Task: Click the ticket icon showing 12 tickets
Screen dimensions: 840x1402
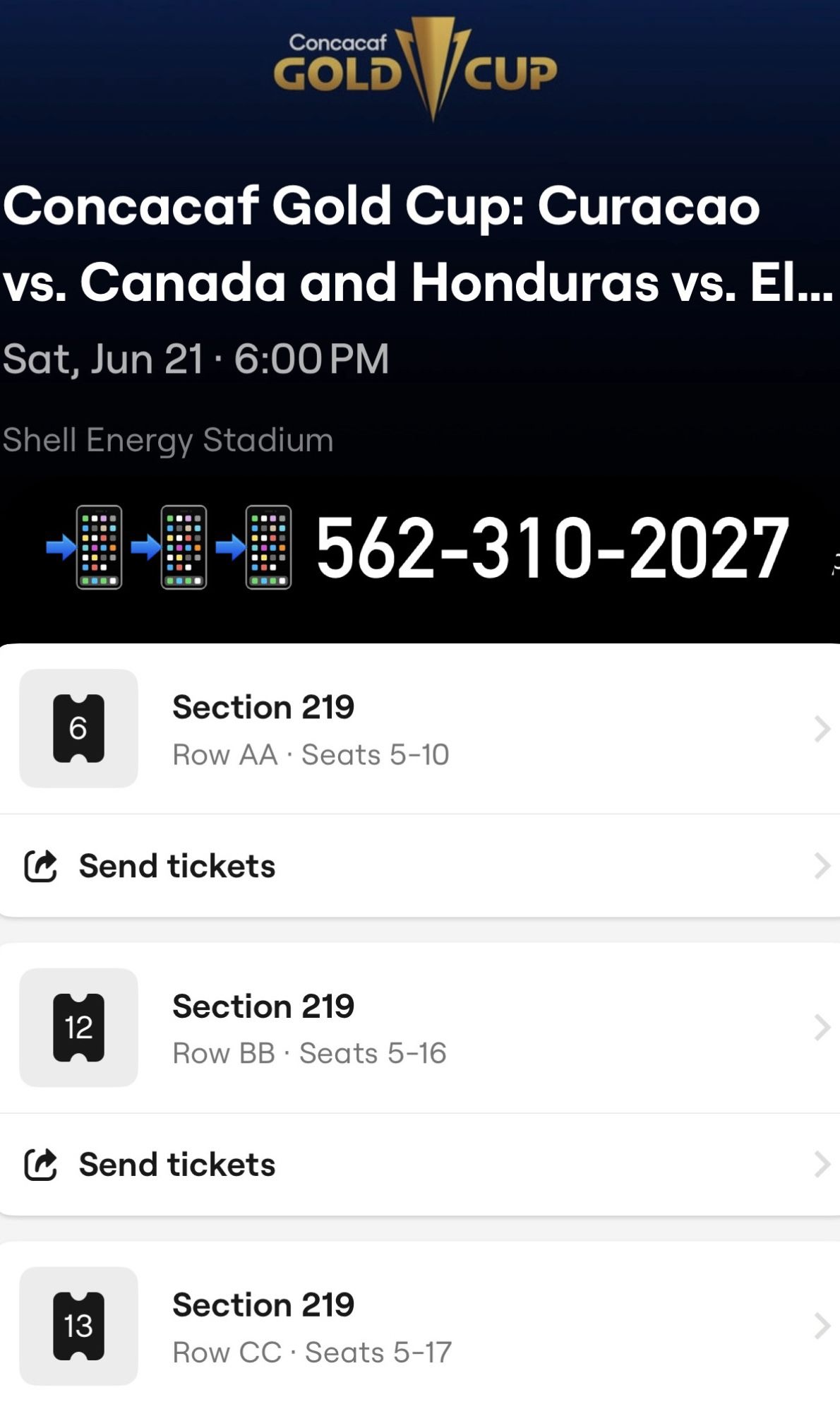Action: point(78,1028)
